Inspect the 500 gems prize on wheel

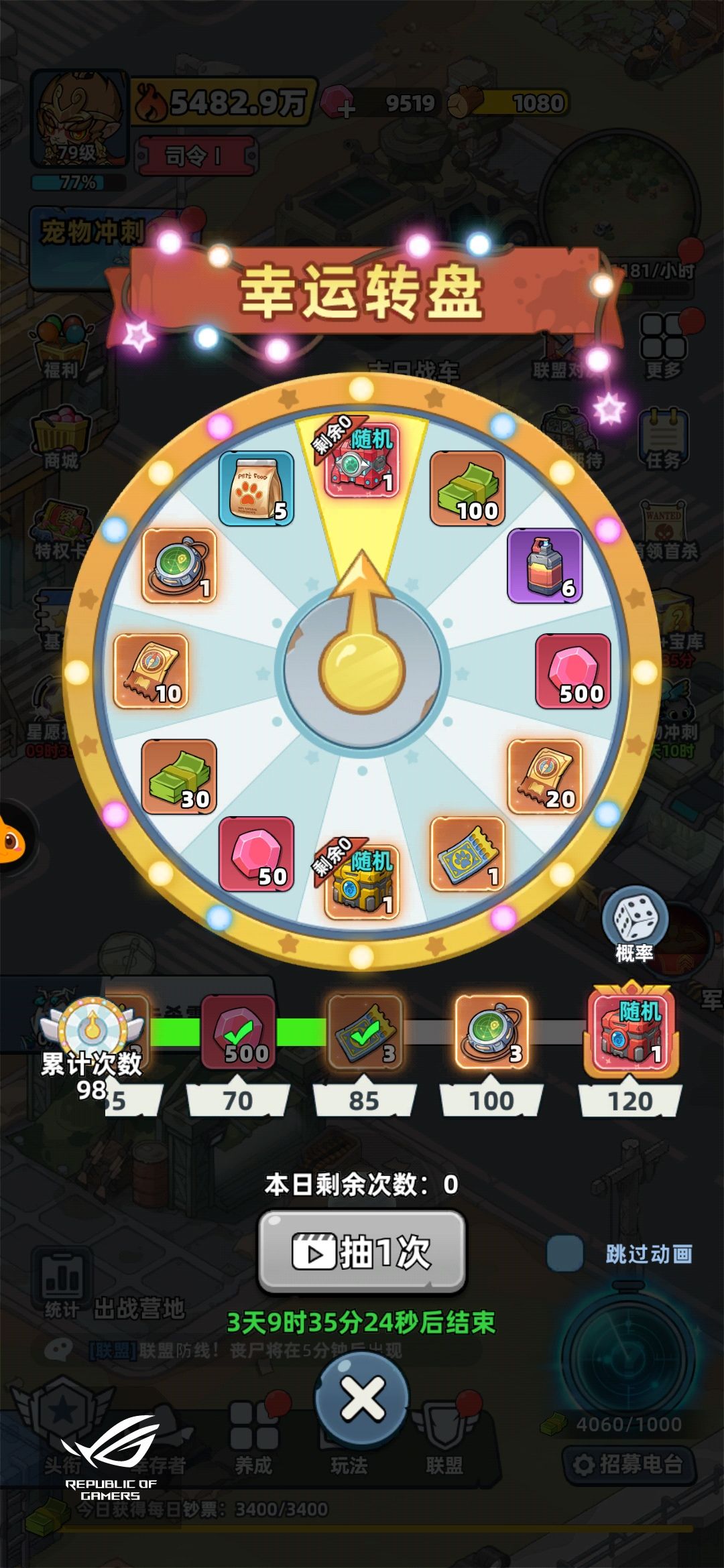coord(573,671)
